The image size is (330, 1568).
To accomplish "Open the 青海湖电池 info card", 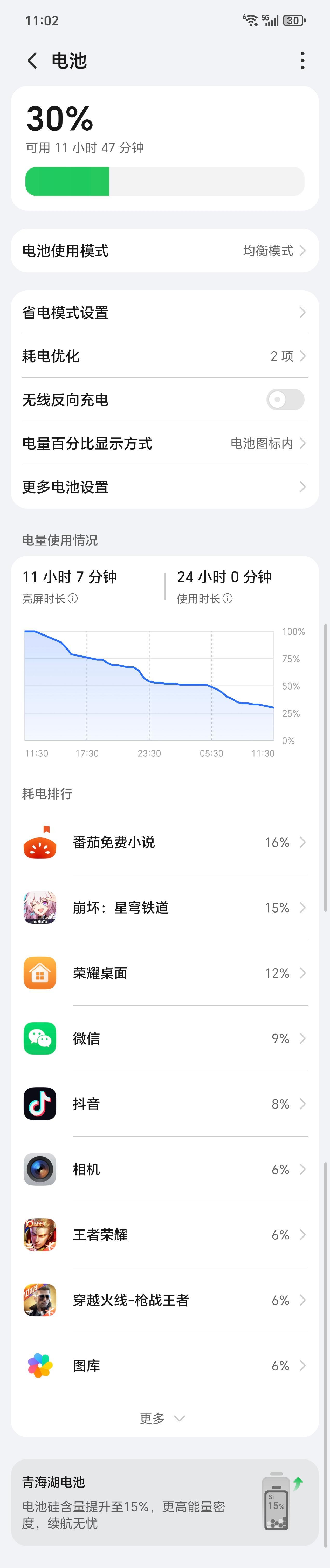I will (164, 1502).
